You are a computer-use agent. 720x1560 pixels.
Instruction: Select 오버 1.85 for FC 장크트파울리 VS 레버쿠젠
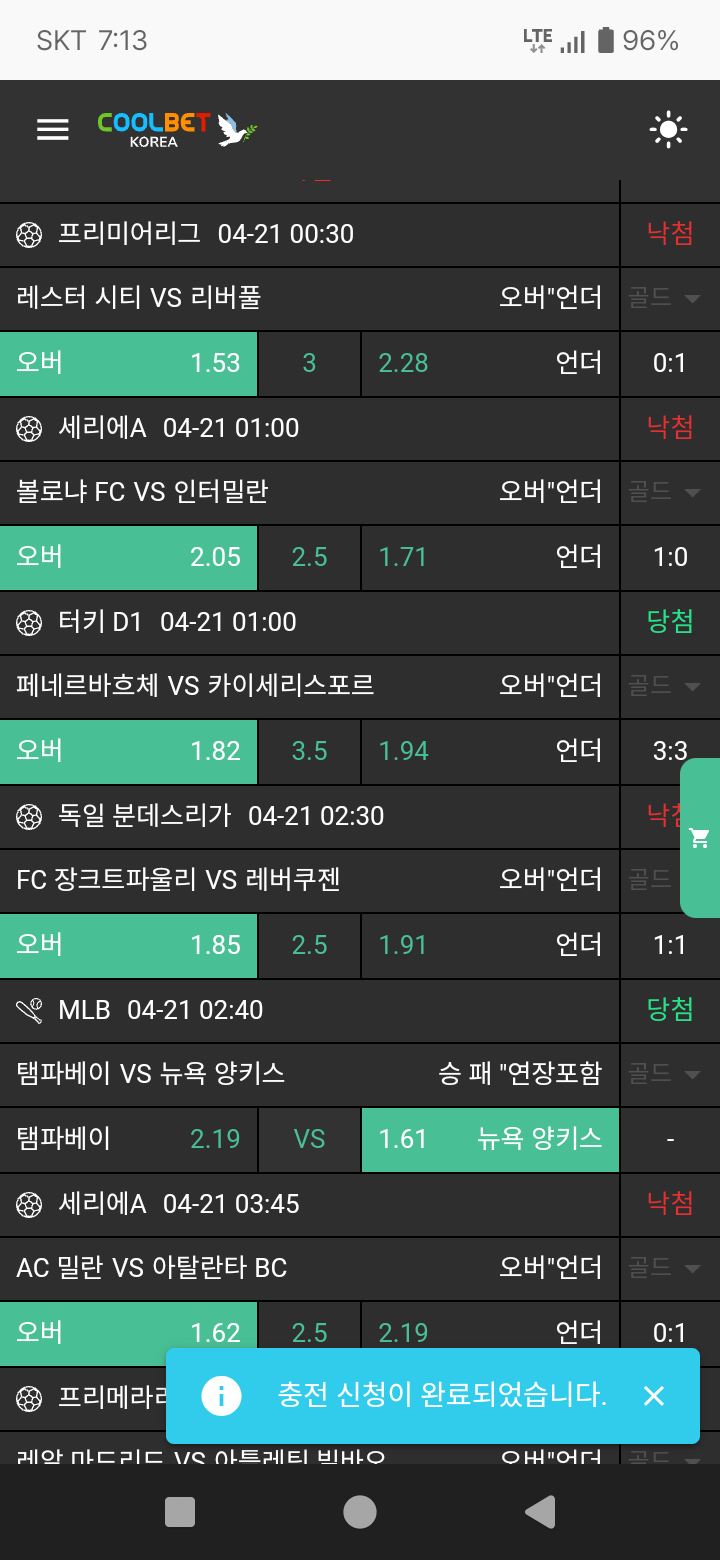tap(128, 945)
